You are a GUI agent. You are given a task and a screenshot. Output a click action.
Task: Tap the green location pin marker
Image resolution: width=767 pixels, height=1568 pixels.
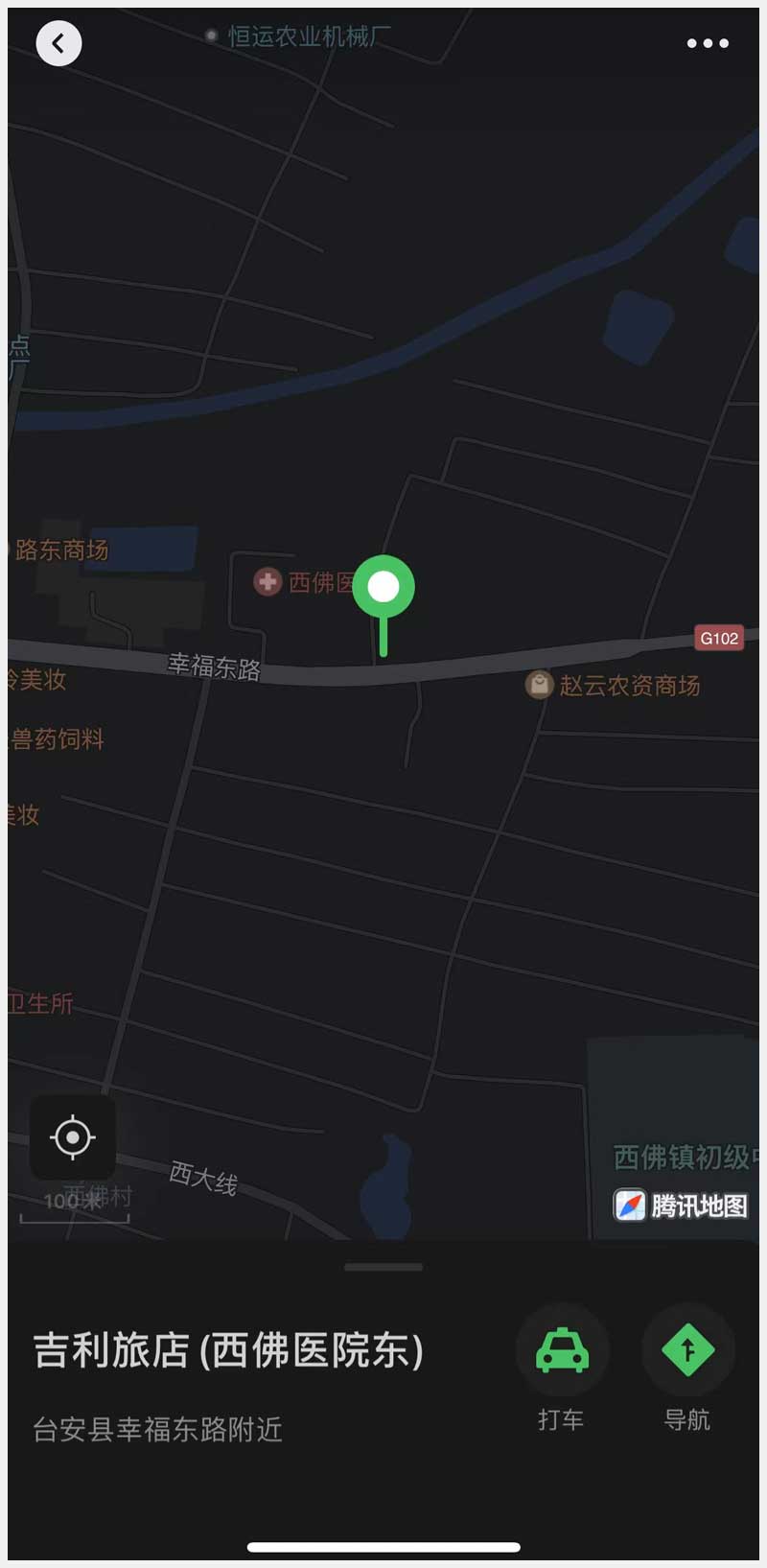point(383,588)
